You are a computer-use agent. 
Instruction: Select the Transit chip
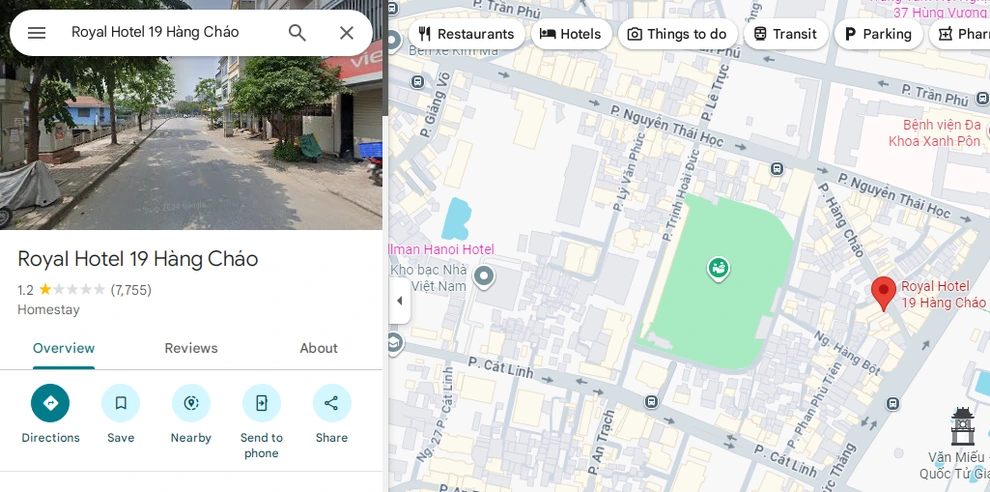(x=785, y=34)
